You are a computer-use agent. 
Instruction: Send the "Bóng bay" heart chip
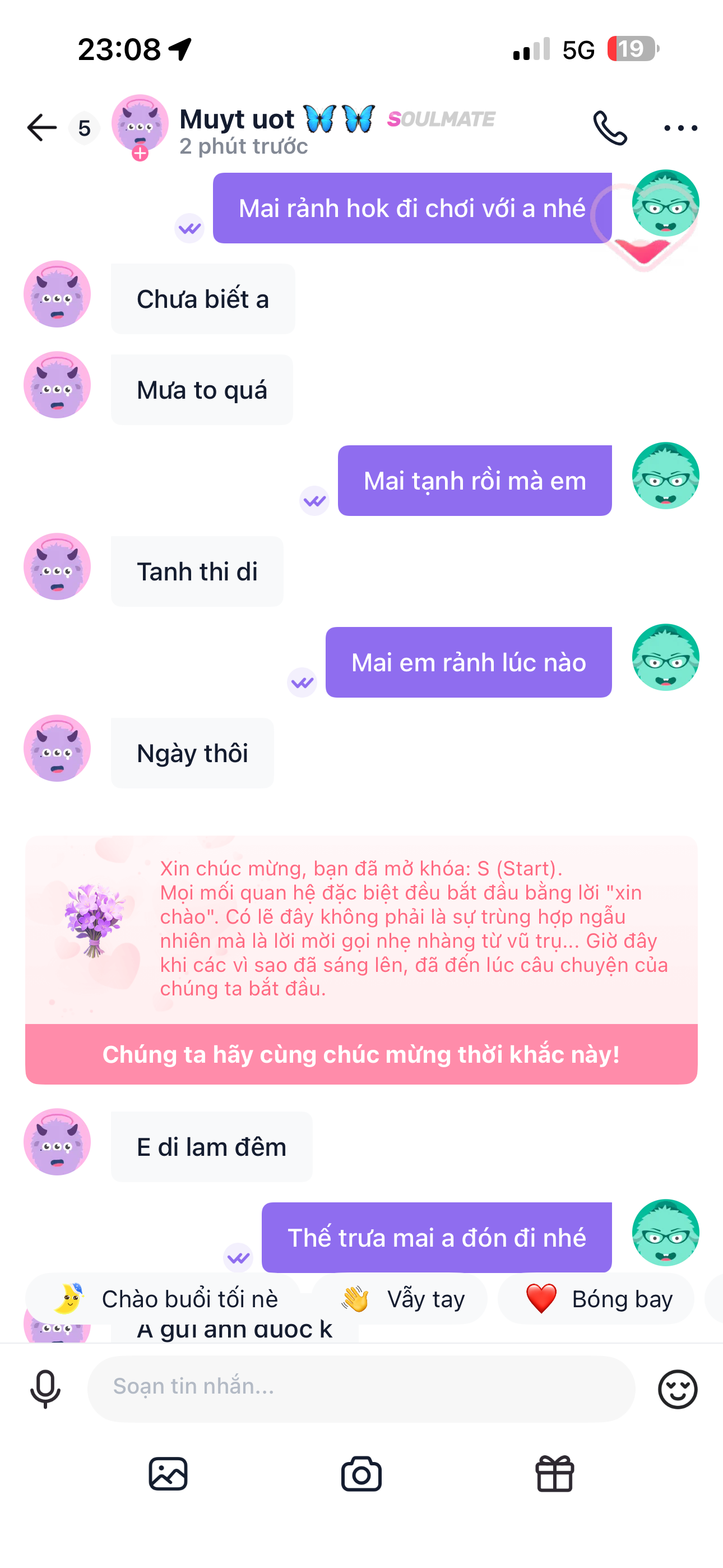pos(596,1299)
